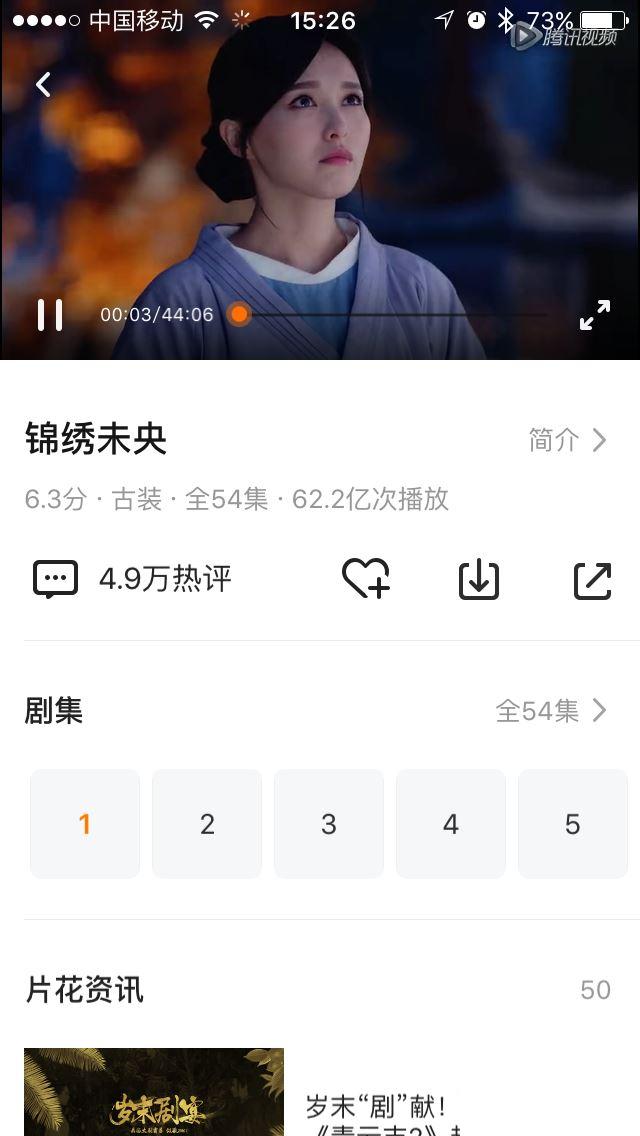
Task: Go back from the video page
Action: tap(43, 85)
